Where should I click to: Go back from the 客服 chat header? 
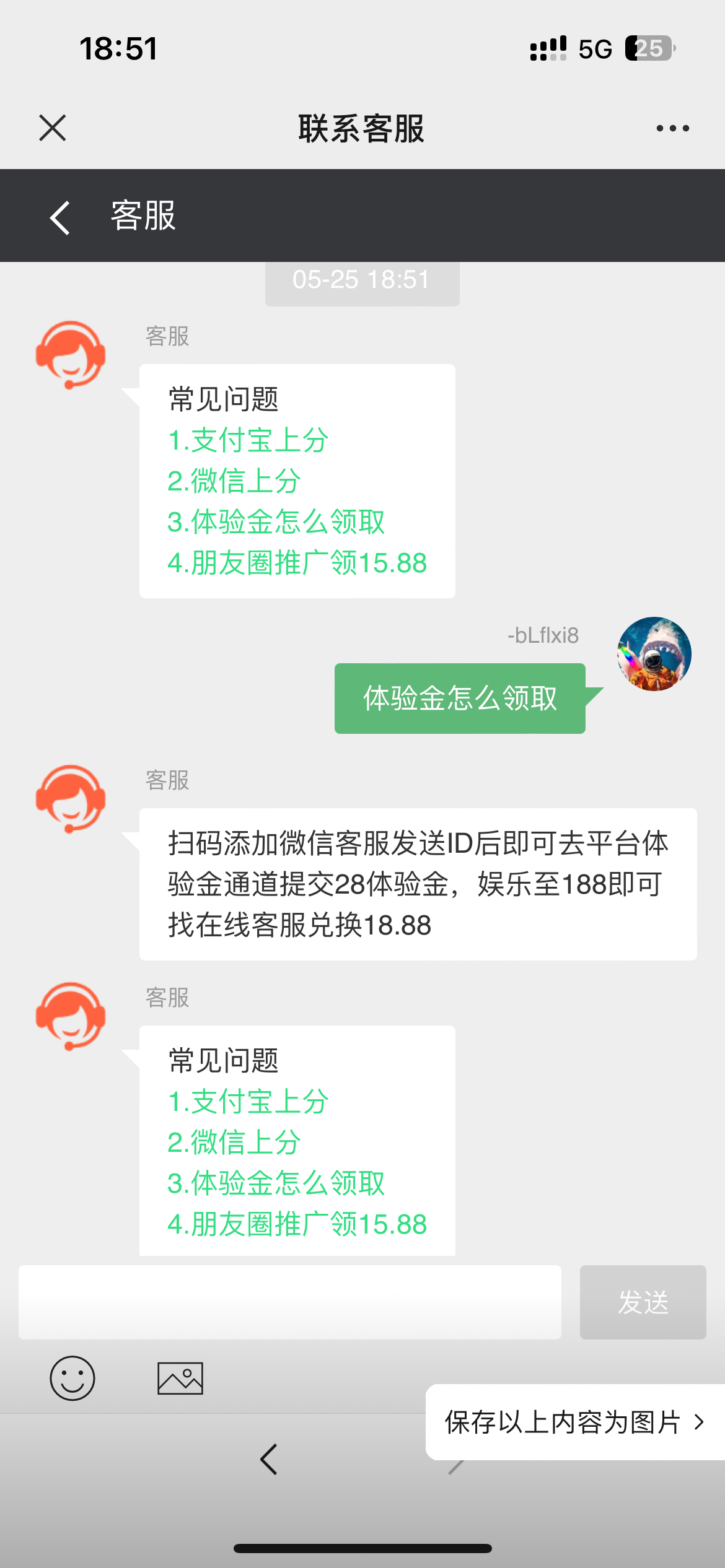(x=60, y=217)
